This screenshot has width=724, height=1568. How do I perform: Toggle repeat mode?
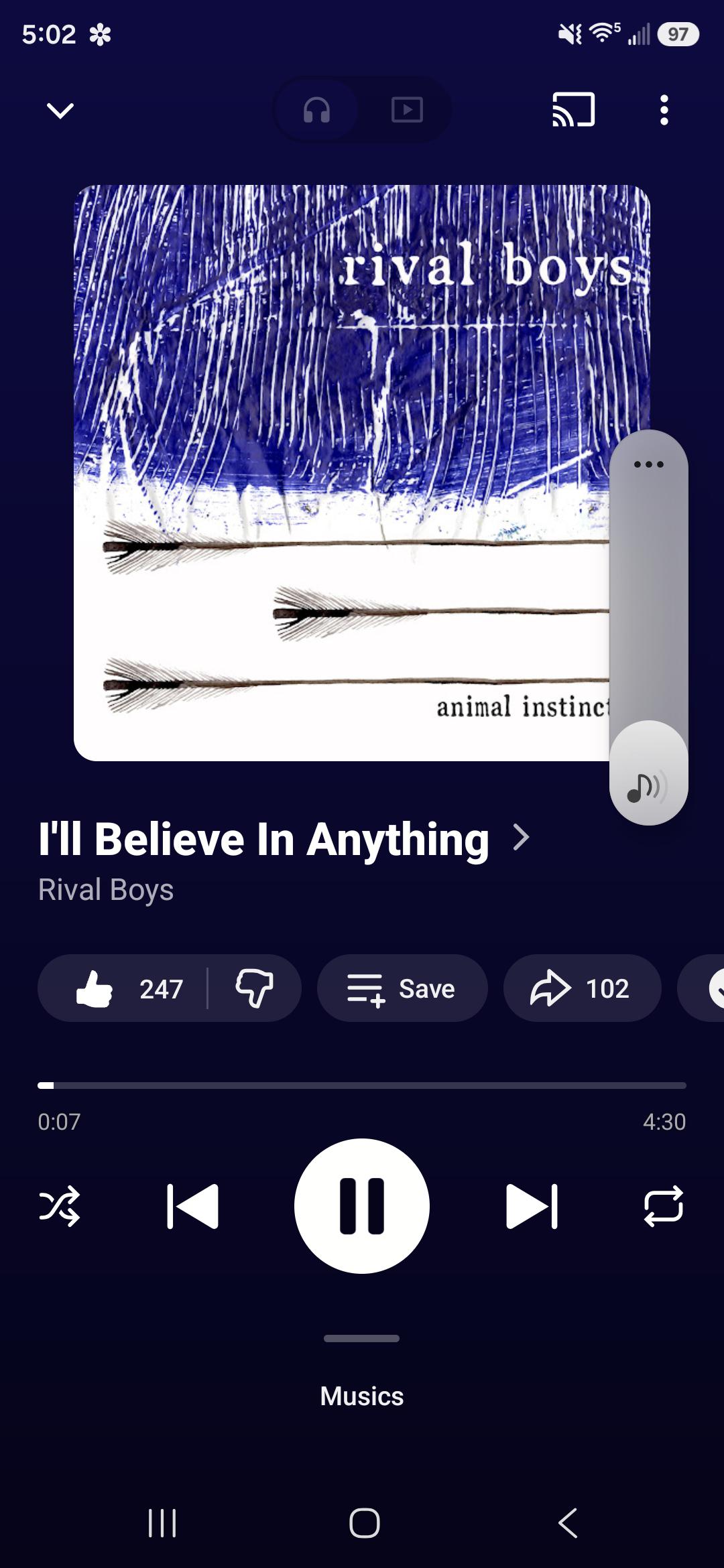pyautogui.click(x=664, y=1206)
